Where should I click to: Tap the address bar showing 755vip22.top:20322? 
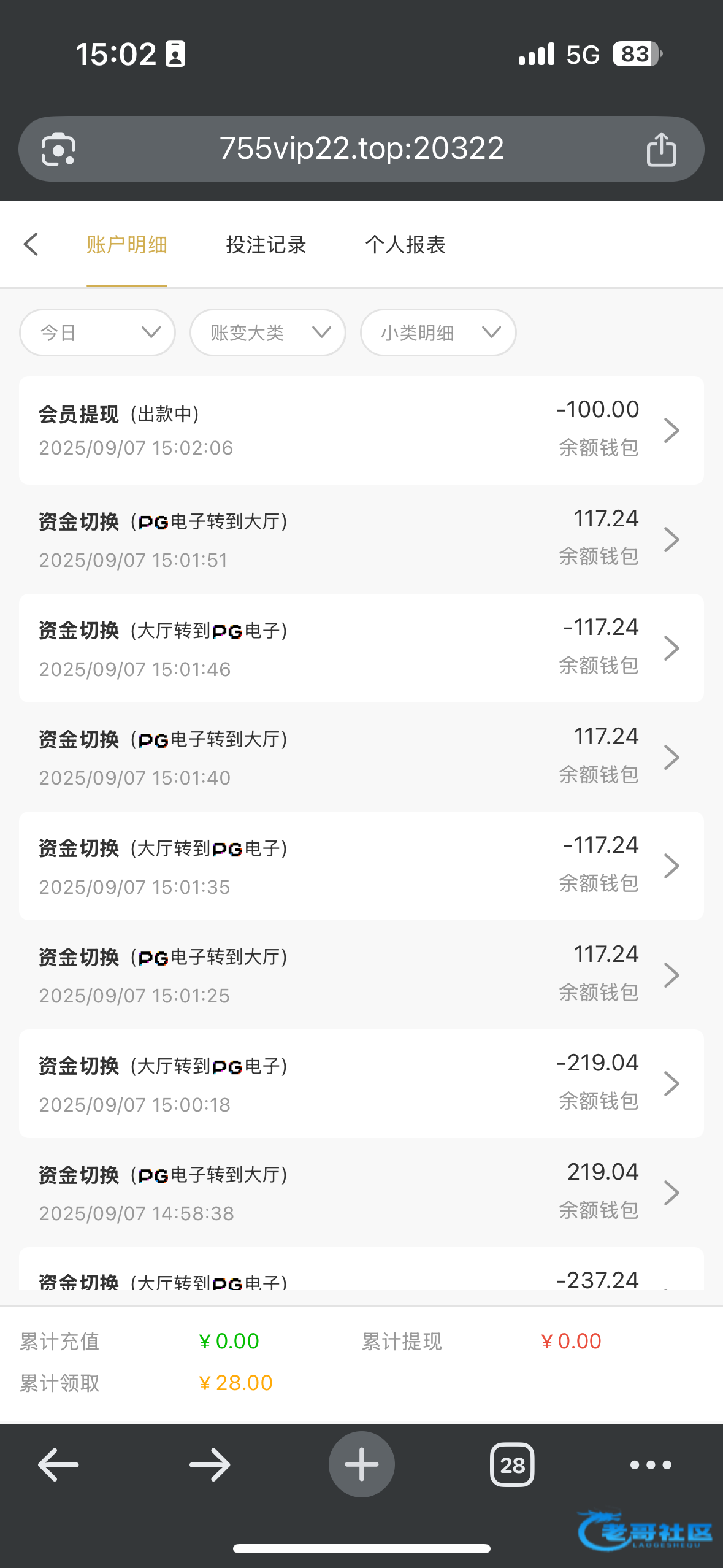(361, 149)
